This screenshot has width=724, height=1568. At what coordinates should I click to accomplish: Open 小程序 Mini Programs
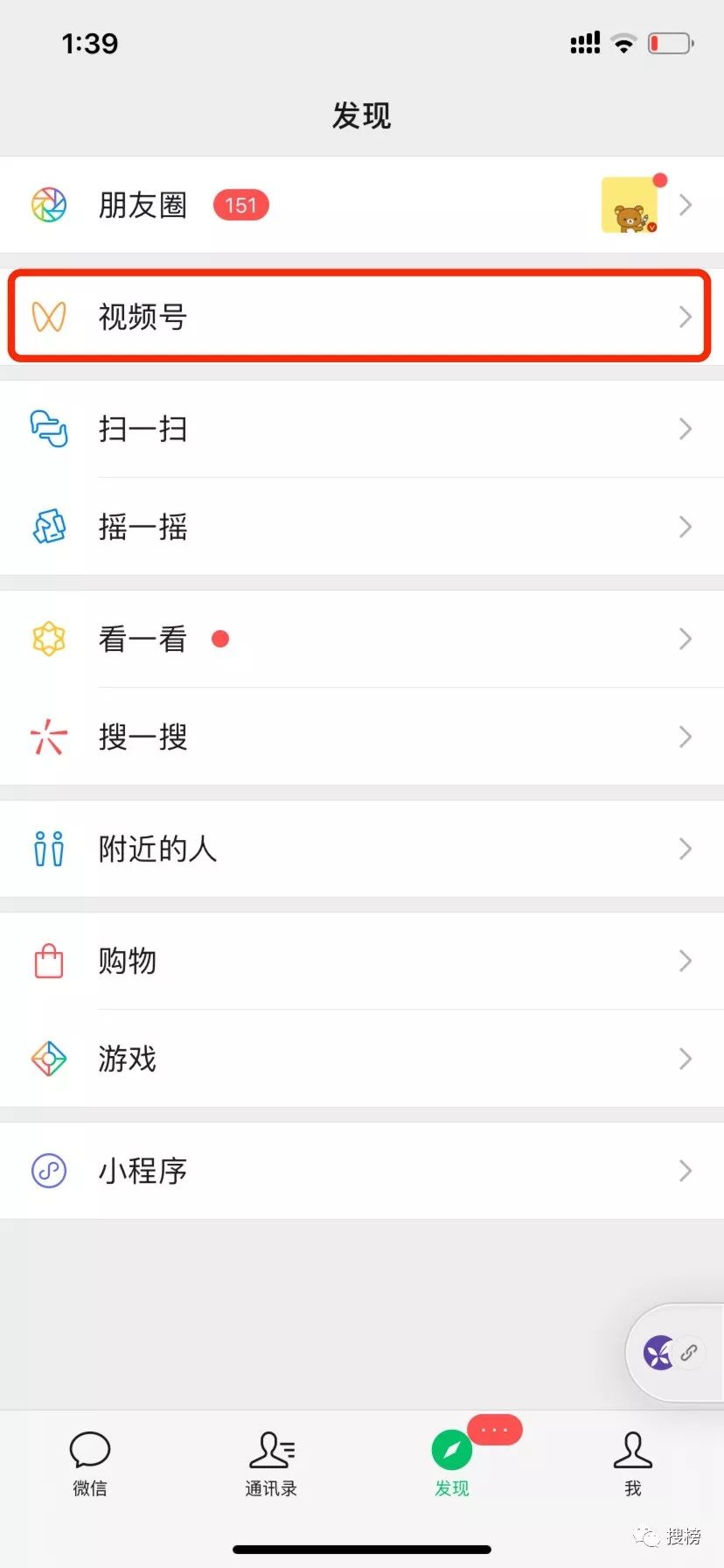pyautogui.click(x=143, y=1171)
